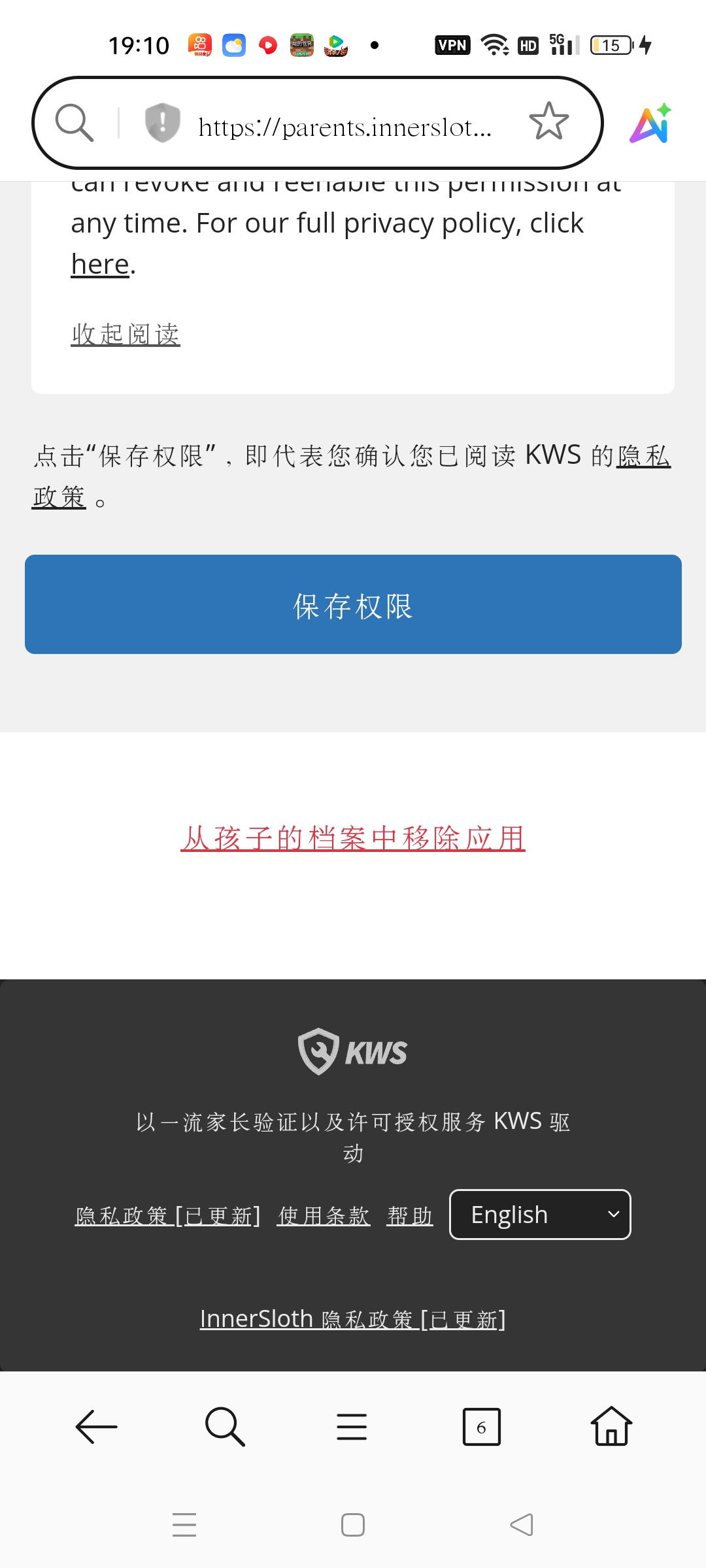Tap the search icon in the address bar
Viewport: 706px width, 1568px height.
74,122
